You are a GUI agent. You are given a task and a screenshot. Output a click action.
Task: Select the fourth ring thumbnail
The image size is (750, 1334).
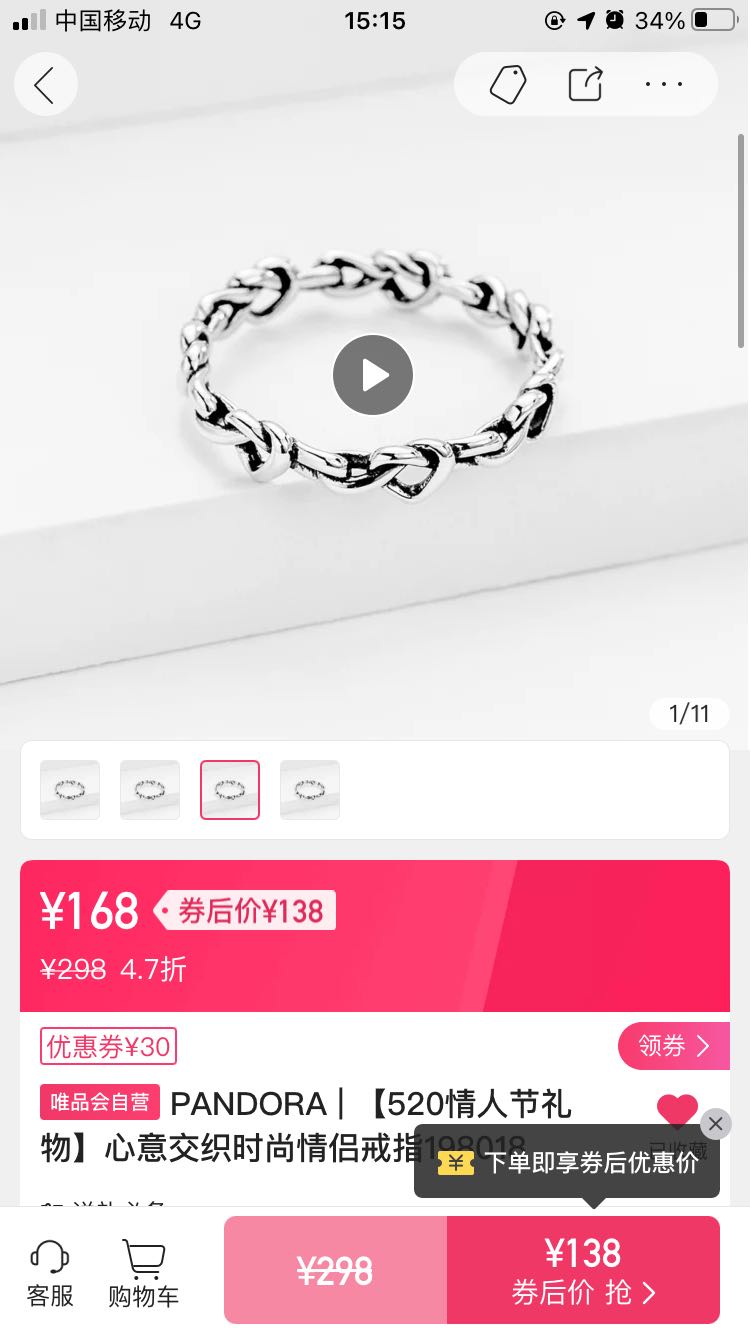[x=310, y=790]
